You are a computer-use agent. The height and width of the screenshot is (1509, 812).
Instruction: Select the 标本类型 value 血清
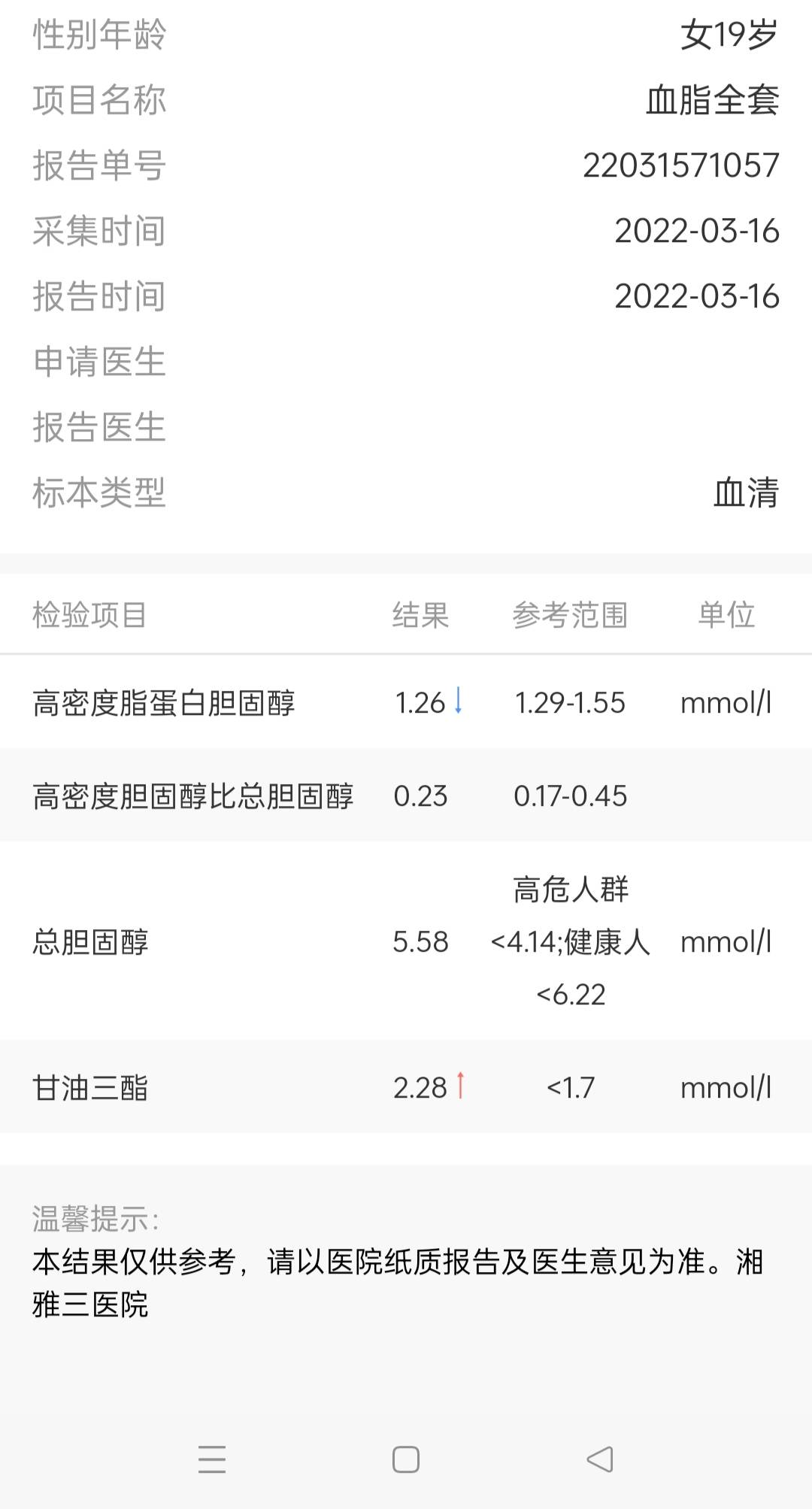click(x=747, y=494)
